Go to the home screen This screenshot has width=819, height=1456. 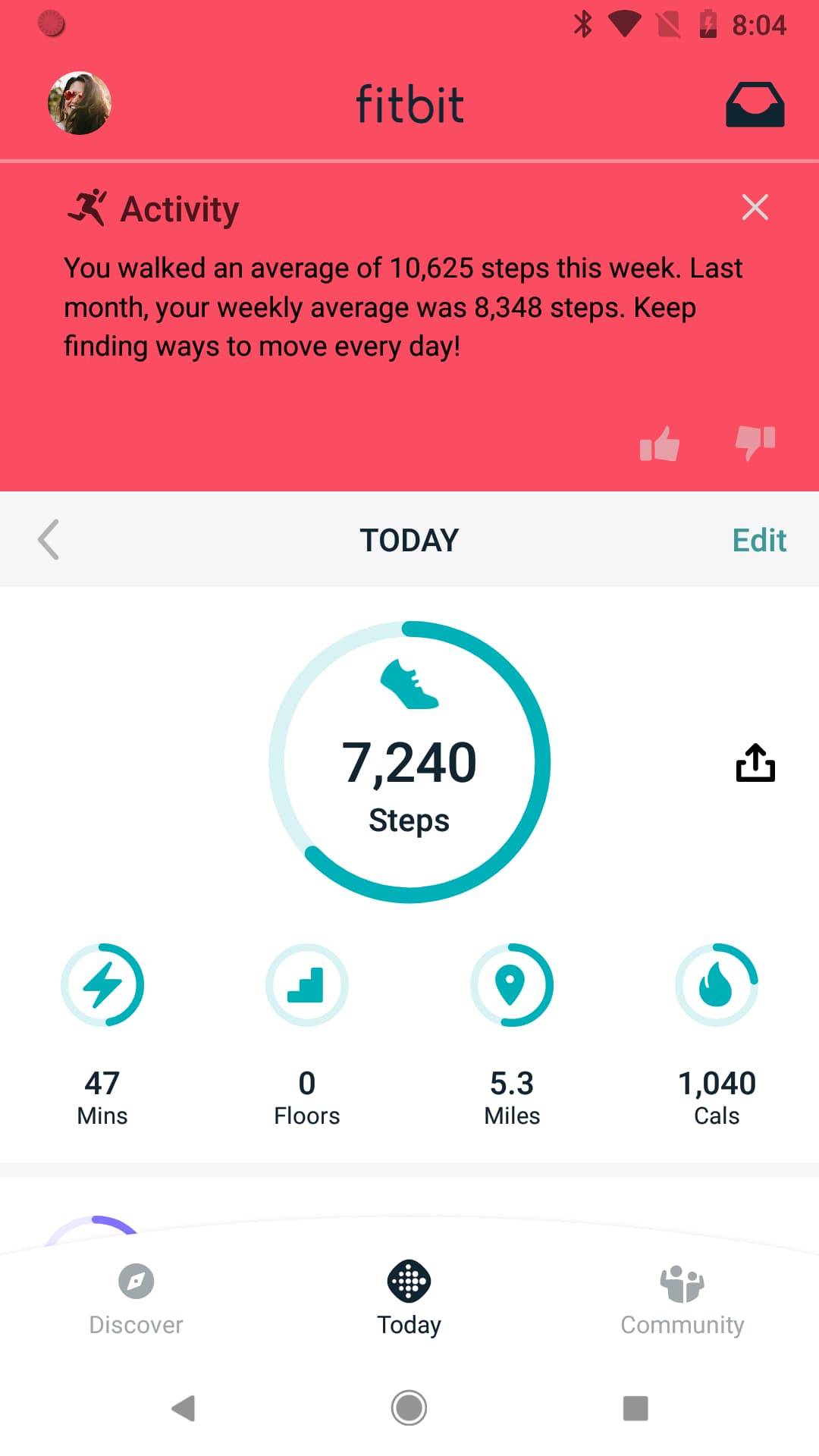(x=409, y=1408)
